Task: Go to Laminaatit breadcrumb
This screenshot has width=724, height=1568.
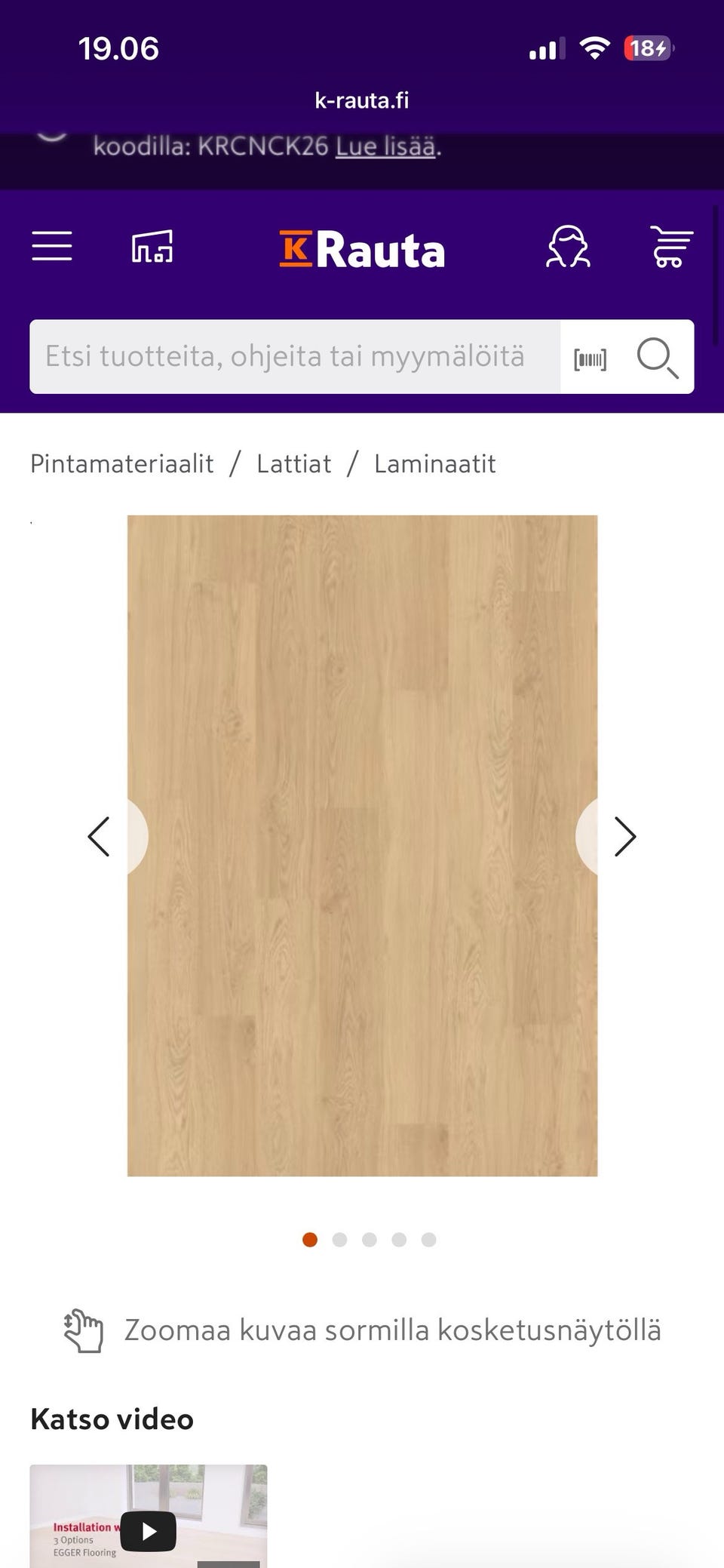Action: [435, 463]
